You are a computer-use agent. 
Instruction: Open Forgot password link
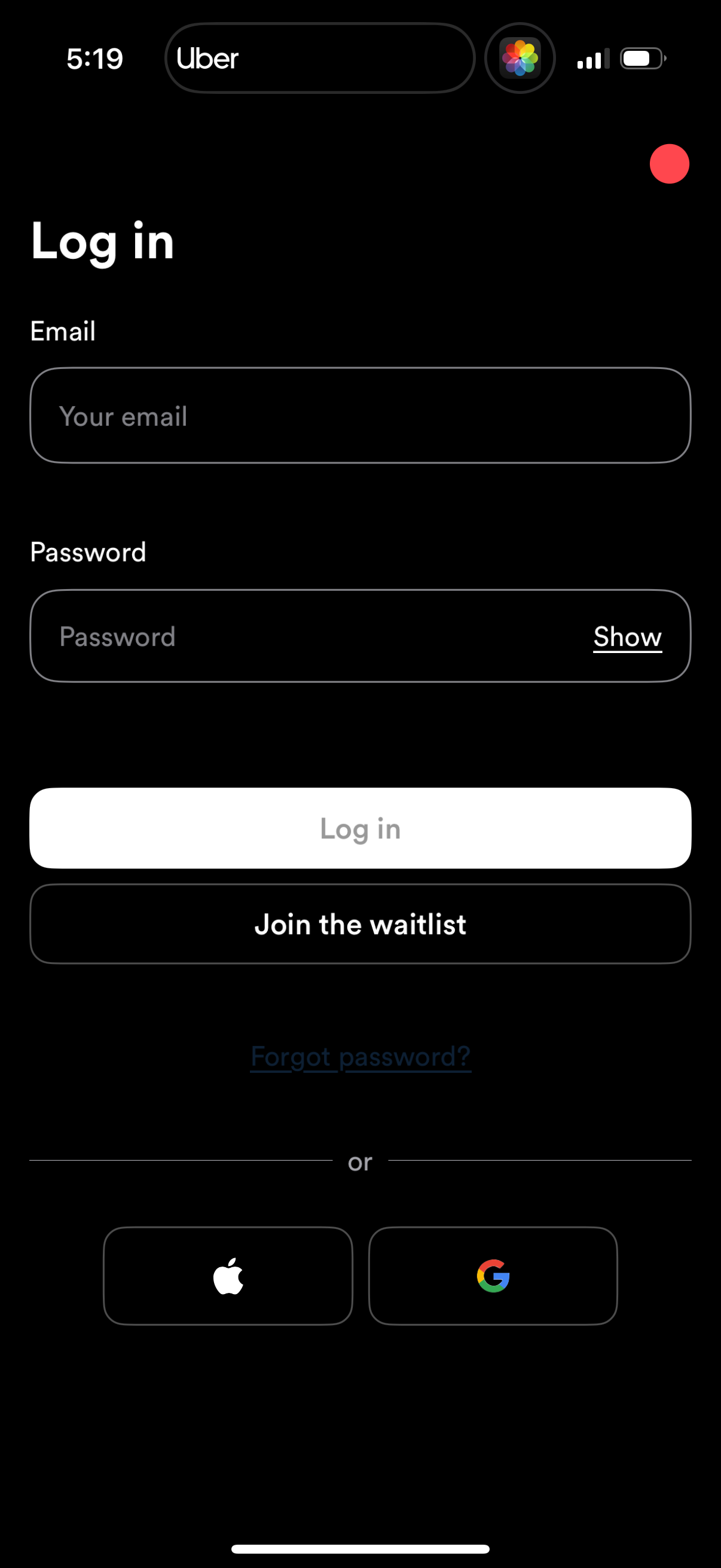coord(360,1057)
